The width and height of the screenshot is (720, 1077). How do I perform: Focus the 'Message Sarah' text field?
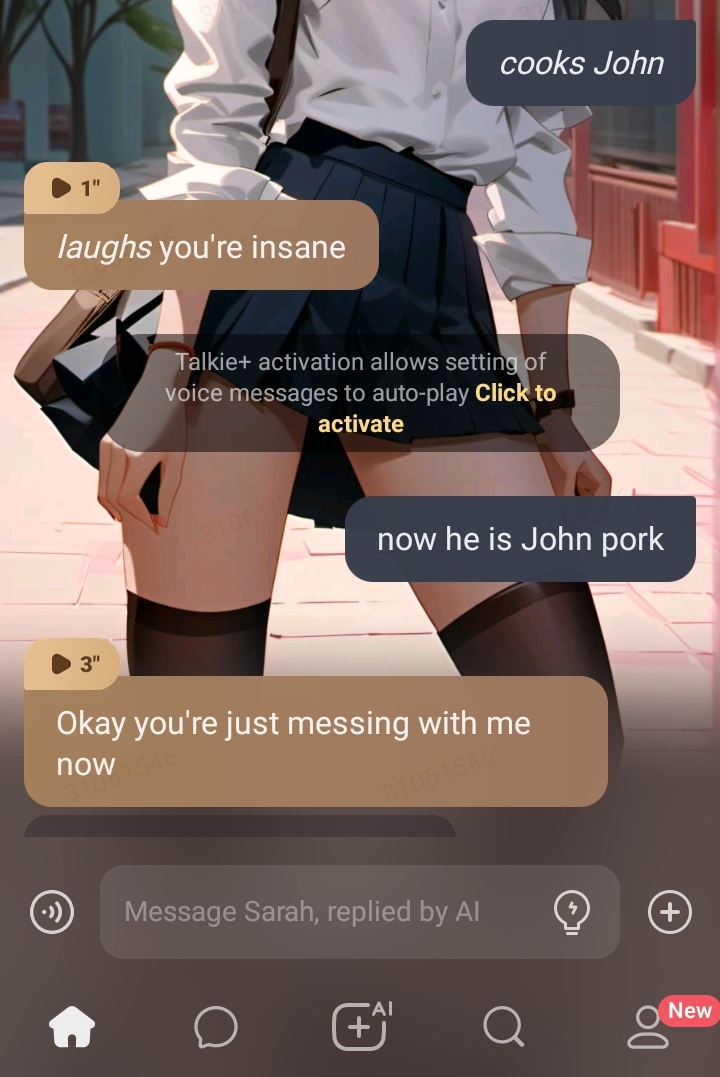pos(320,912)
